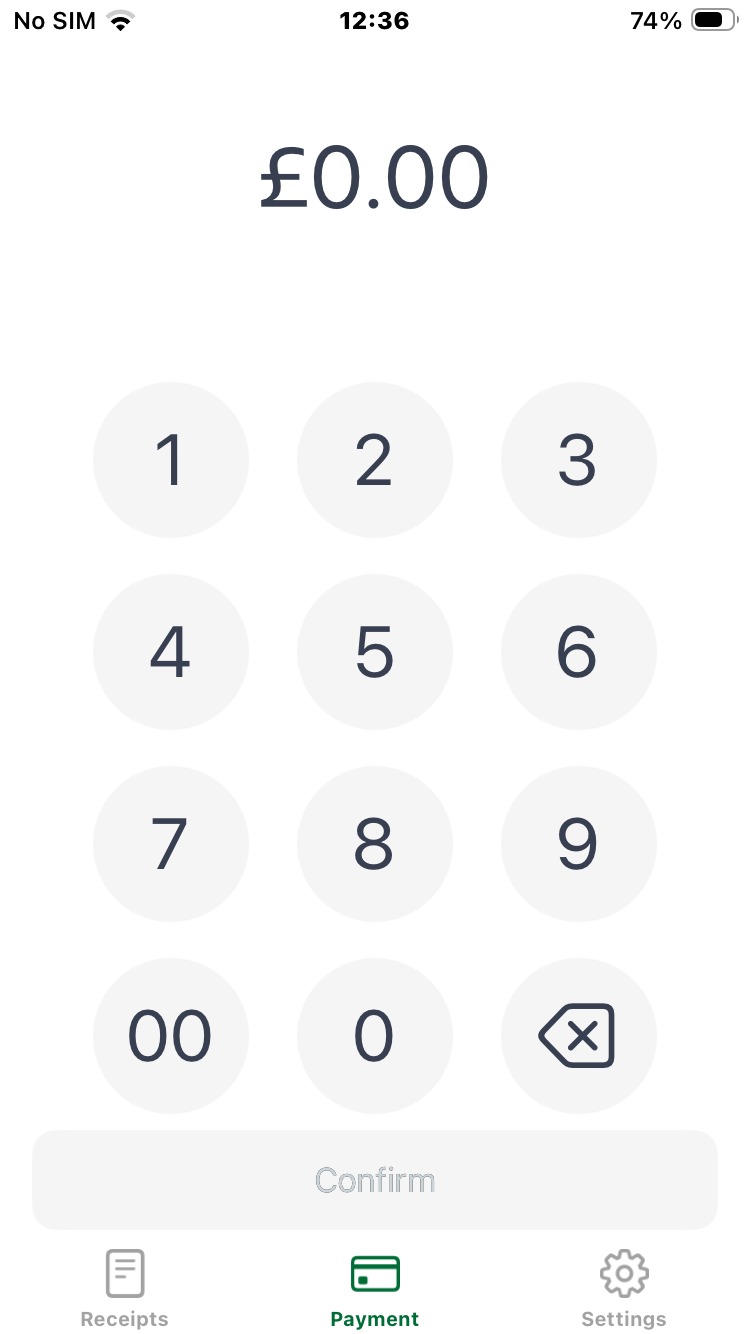
Task: Tap the single 0 key
Action: click(375, 1036)
